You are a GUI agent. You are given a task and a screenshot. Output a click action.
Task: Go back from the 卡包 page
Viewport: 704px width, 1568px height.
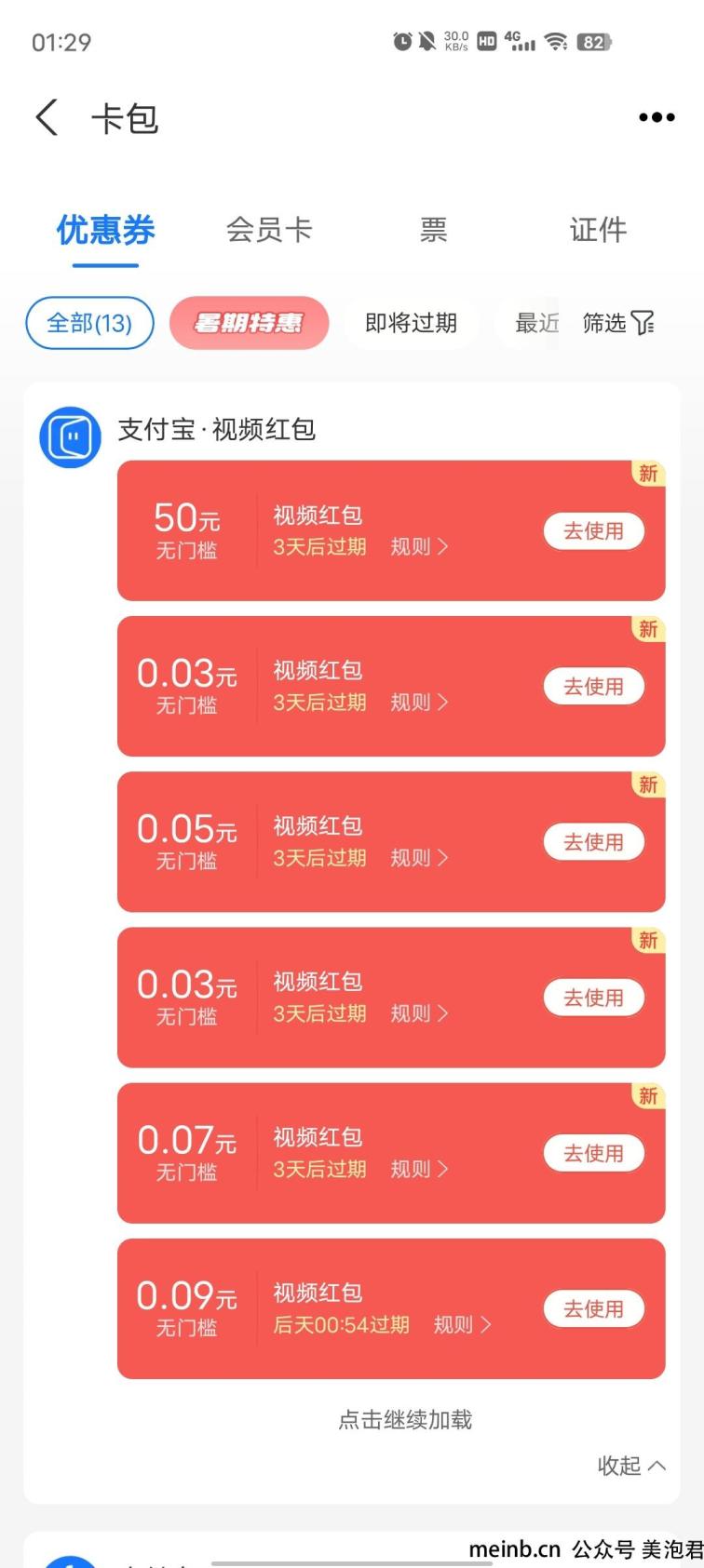pyautogui.click(x=47, y=118)
